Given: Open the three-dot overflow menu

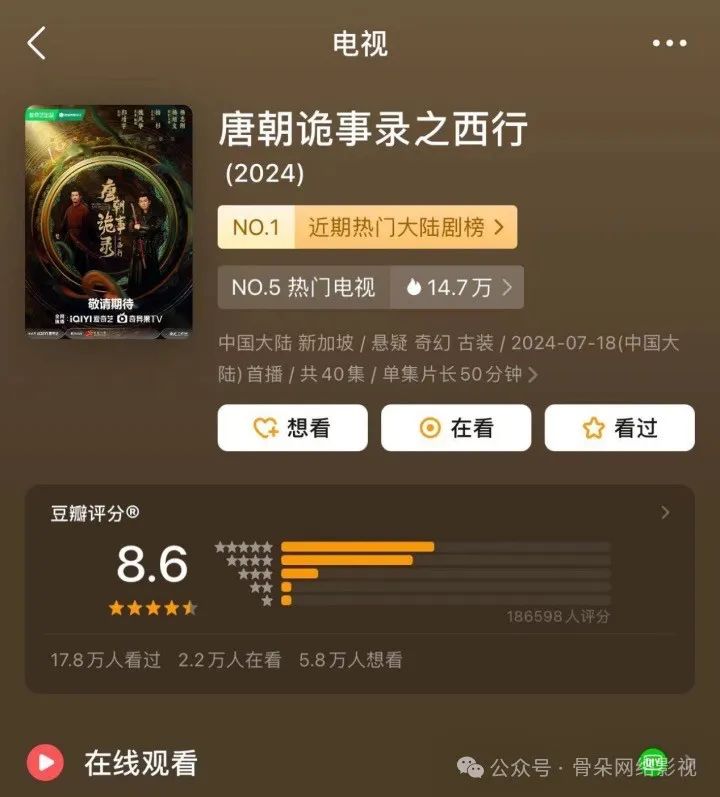Looking at the screenshot, I should pyautogui.click(x=669, y=44).
